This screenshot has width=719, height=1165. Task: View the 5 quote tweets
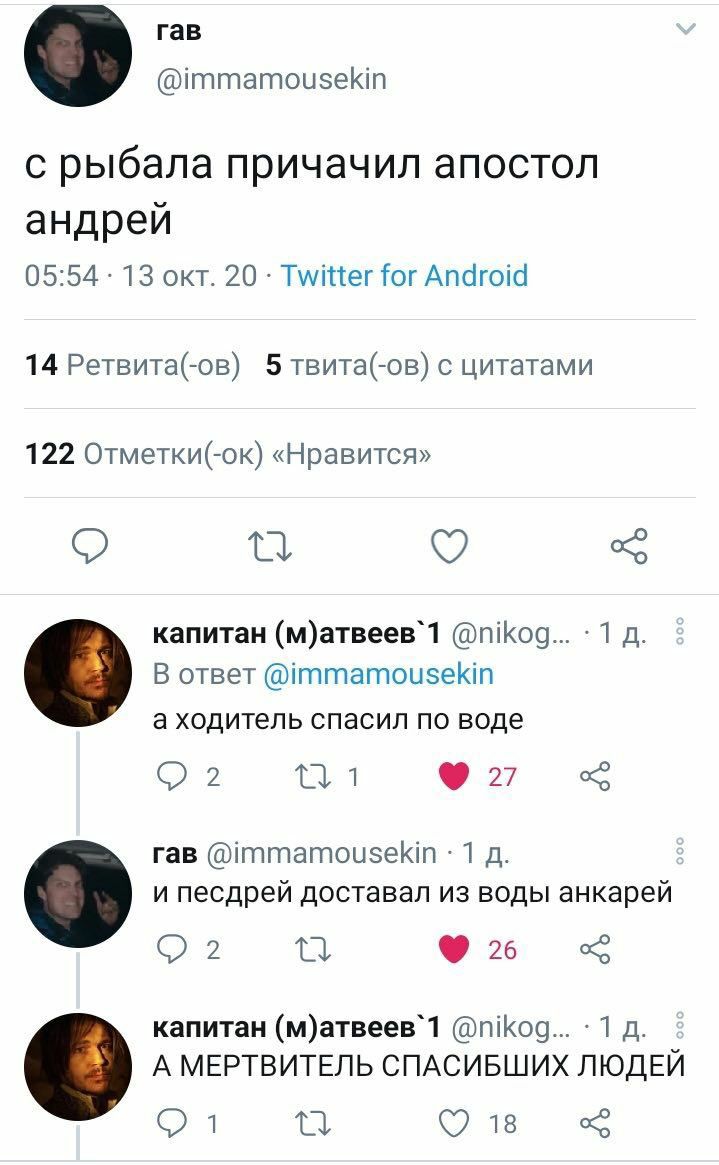[x=430, y=365]
